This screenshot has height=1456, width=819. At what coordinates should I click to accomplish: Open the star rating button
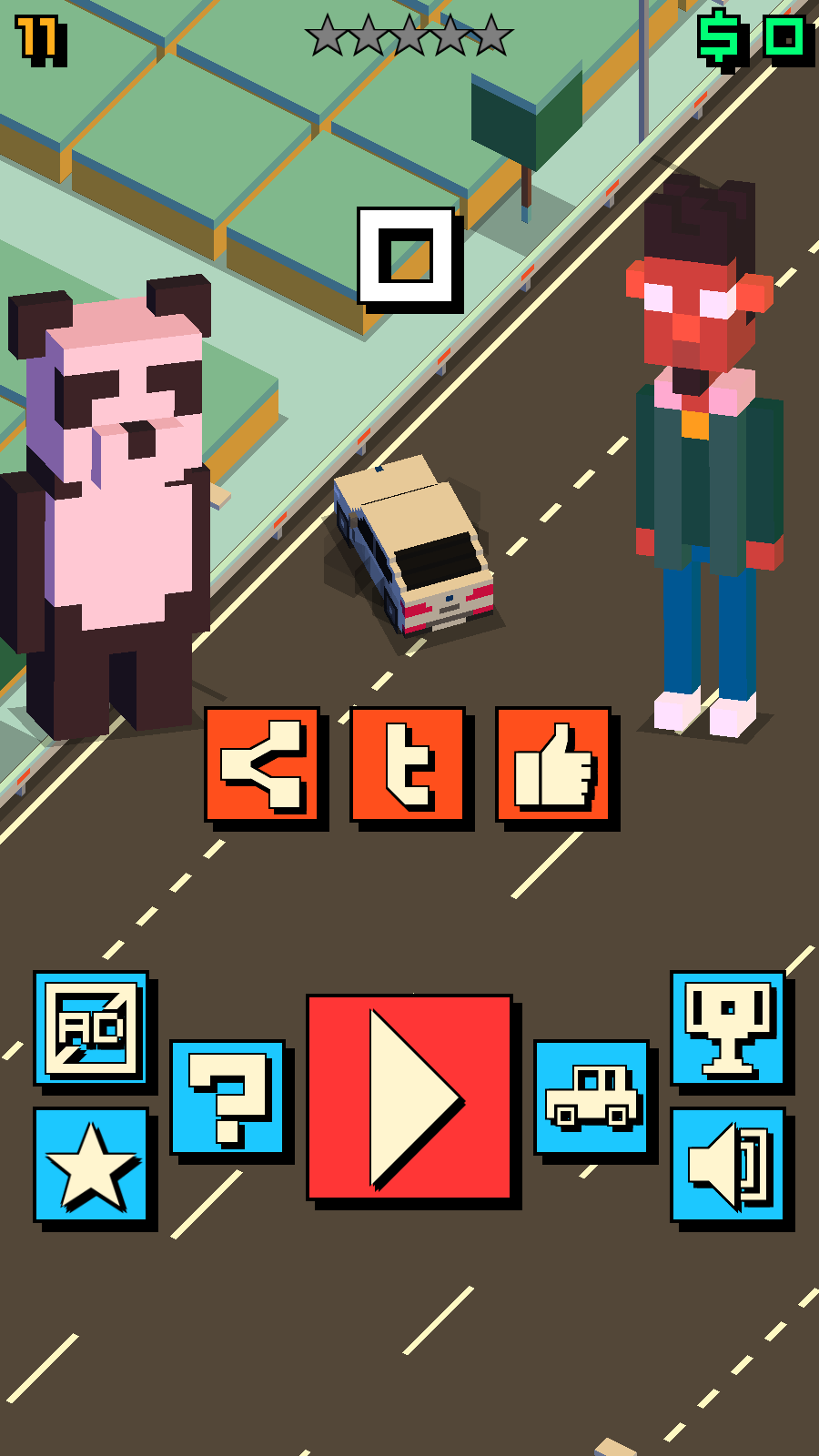click(91, 1165)
